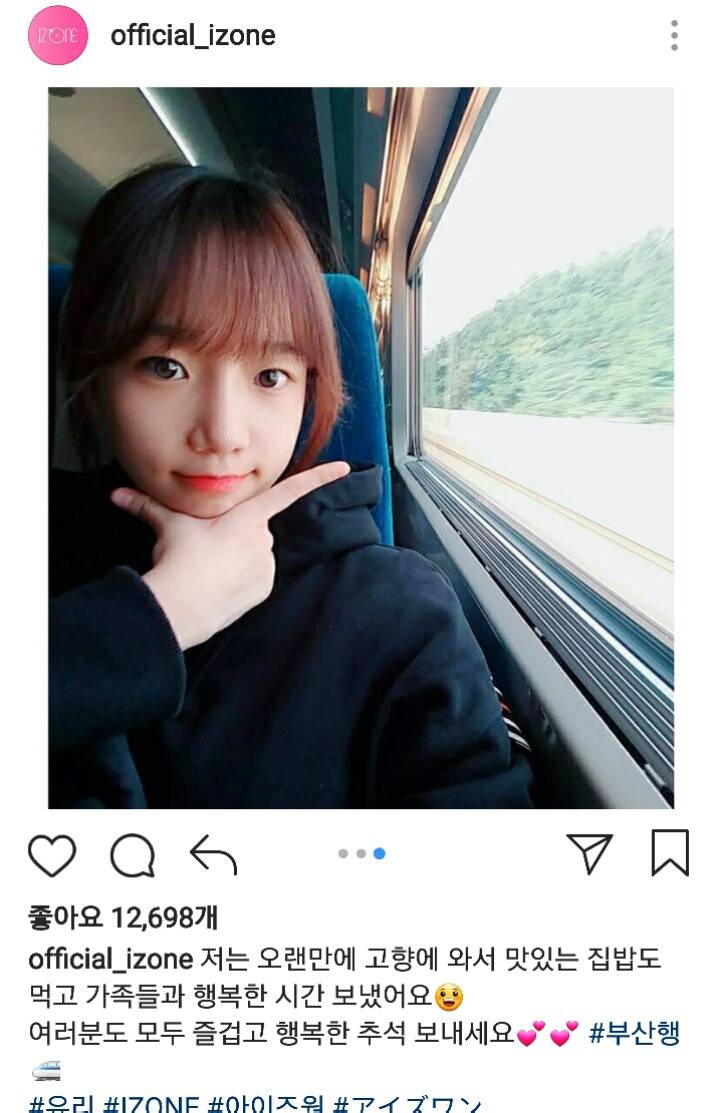Bookmark this post to saved

pyautogui.click(x=669, y=853)
